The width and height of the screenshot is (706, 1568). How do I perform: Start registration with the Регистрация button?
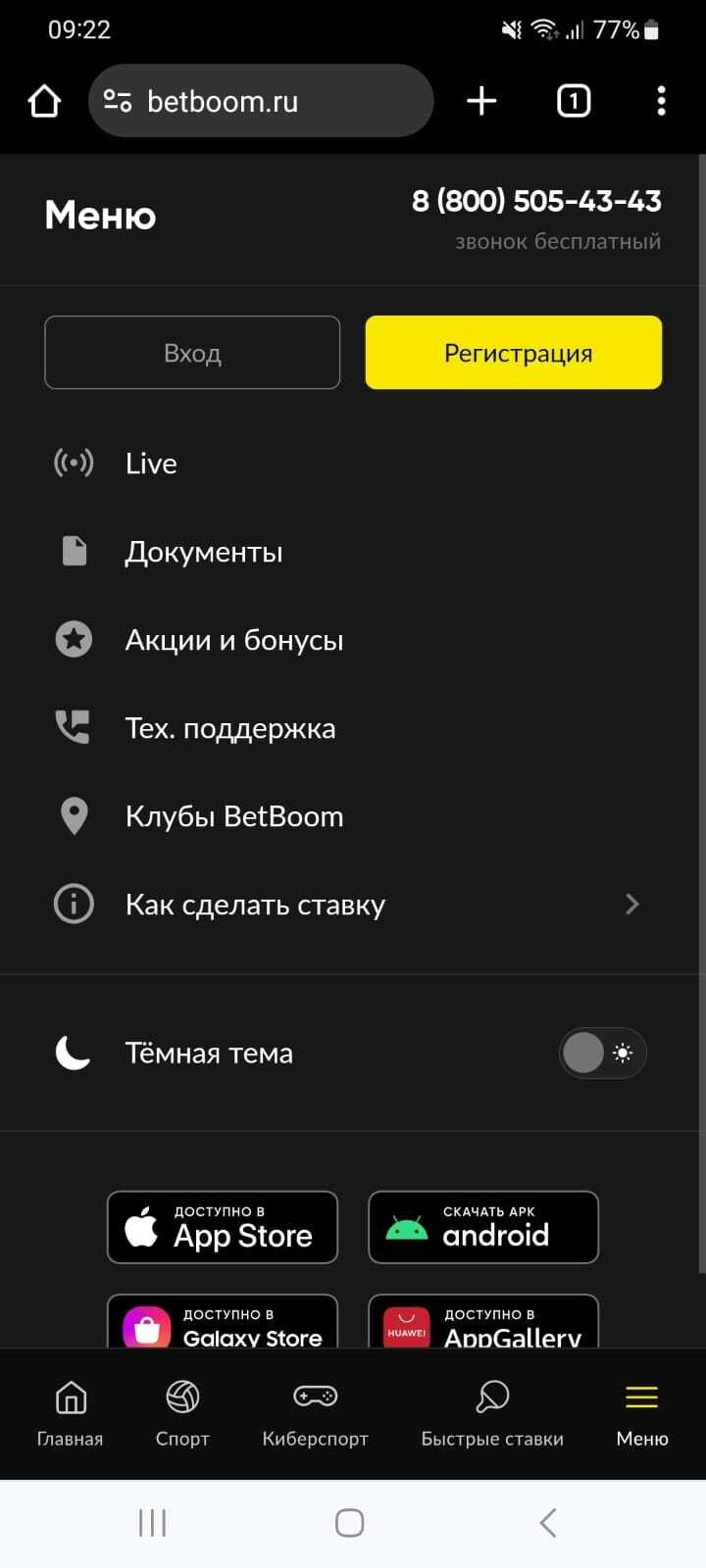(x=514, y=353)
